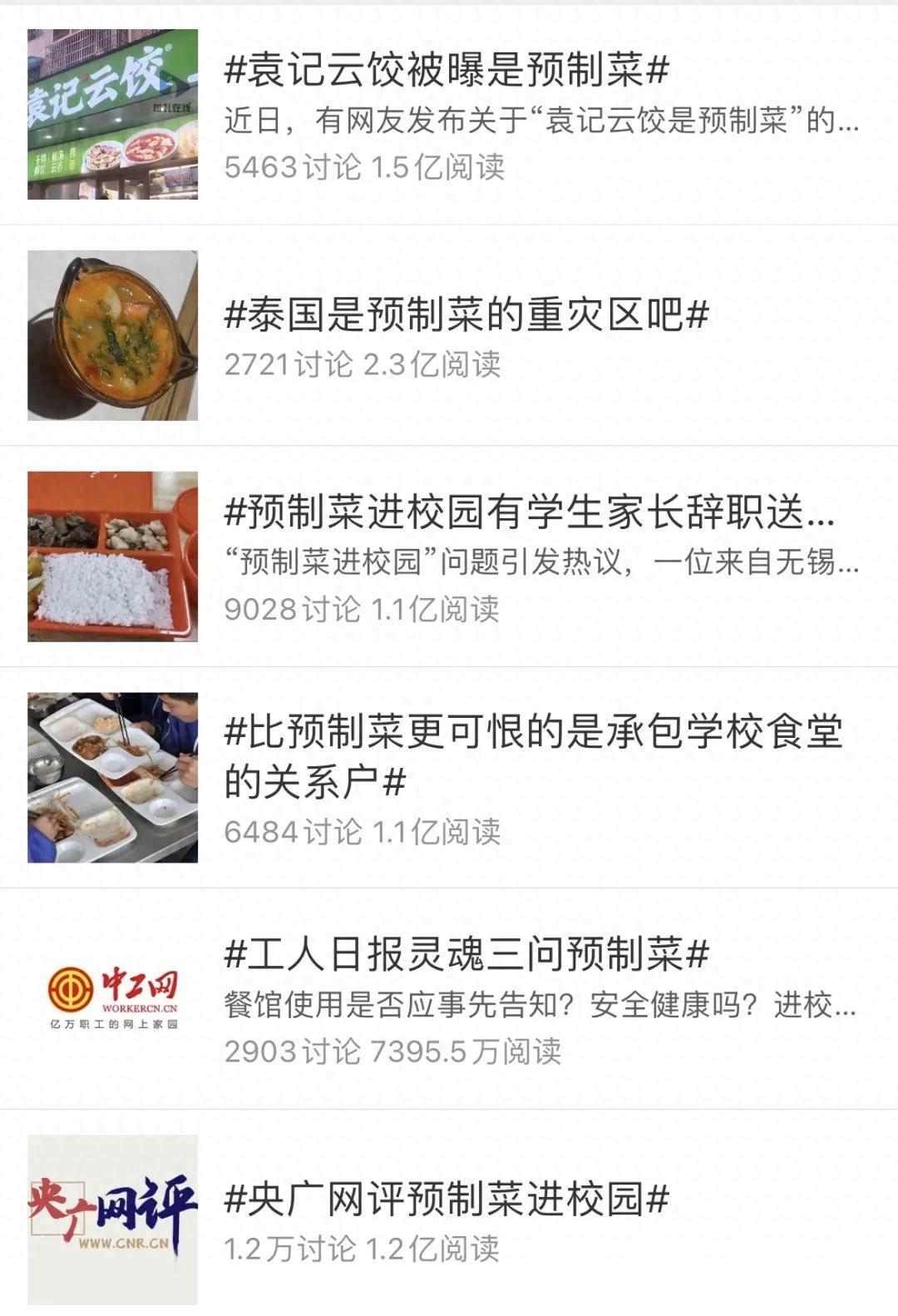View topic #预制菜进校园有学生家长辞职送…
This screenshot has height=1316, width=898.
[529, 512]
